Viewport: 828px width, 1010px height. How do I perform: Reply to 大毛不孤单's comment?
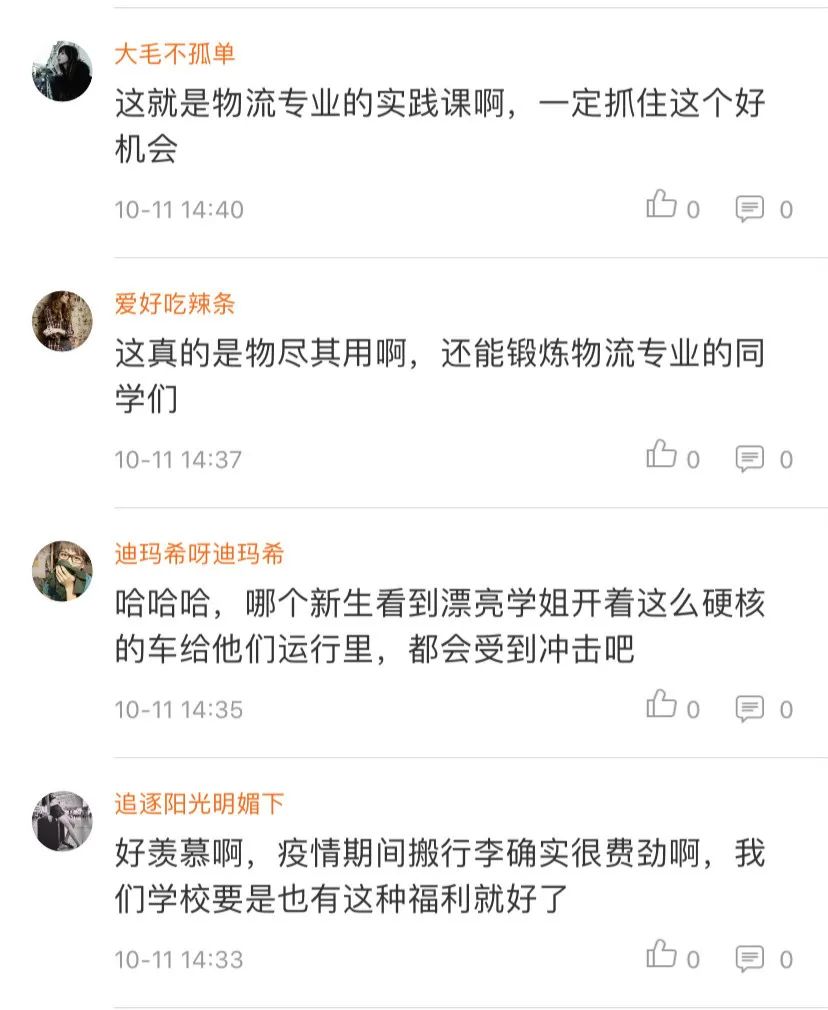pos(750,209)
